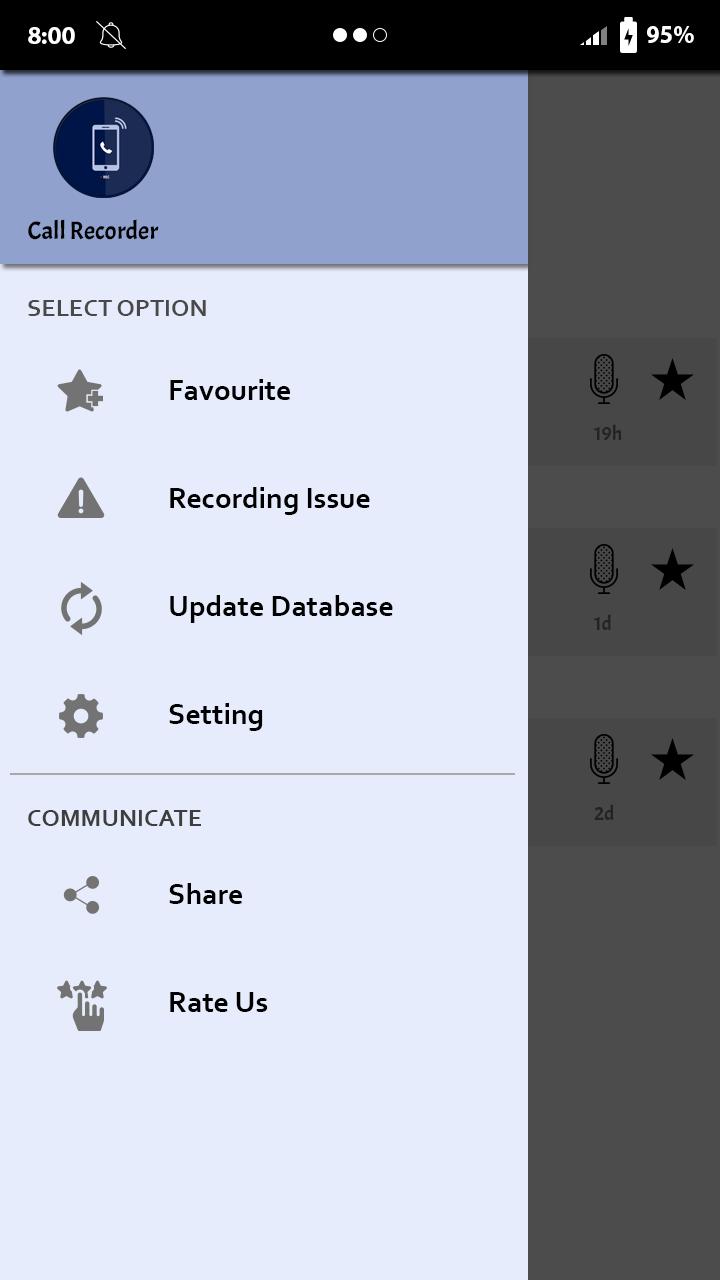This screenshot has height=1280, width=720.
Task: Tap the microphone on the 2d recording
Action: tap(604, 760)
